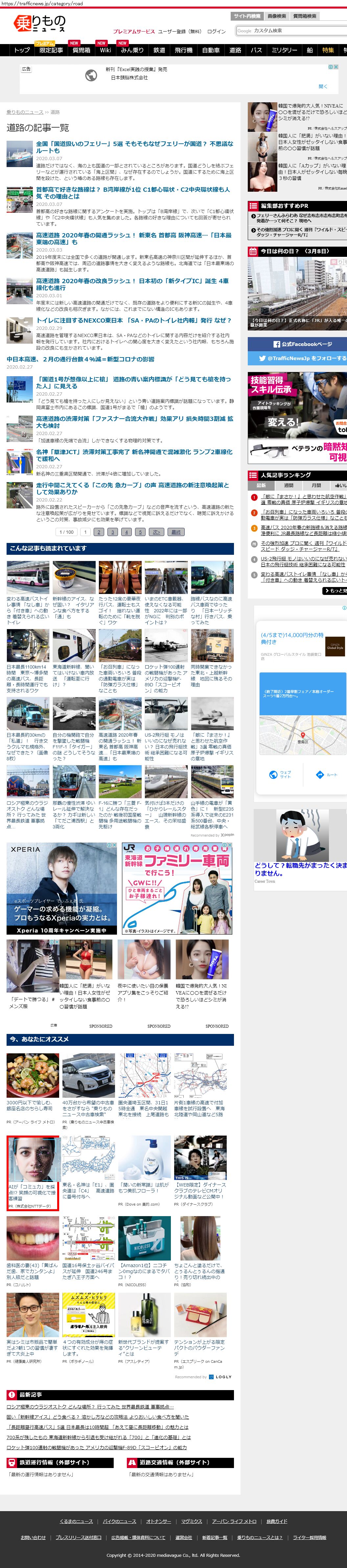Select the ミリタリー navigation item
The height and width of the screenshot is (1568, 347).
(285, 51)
